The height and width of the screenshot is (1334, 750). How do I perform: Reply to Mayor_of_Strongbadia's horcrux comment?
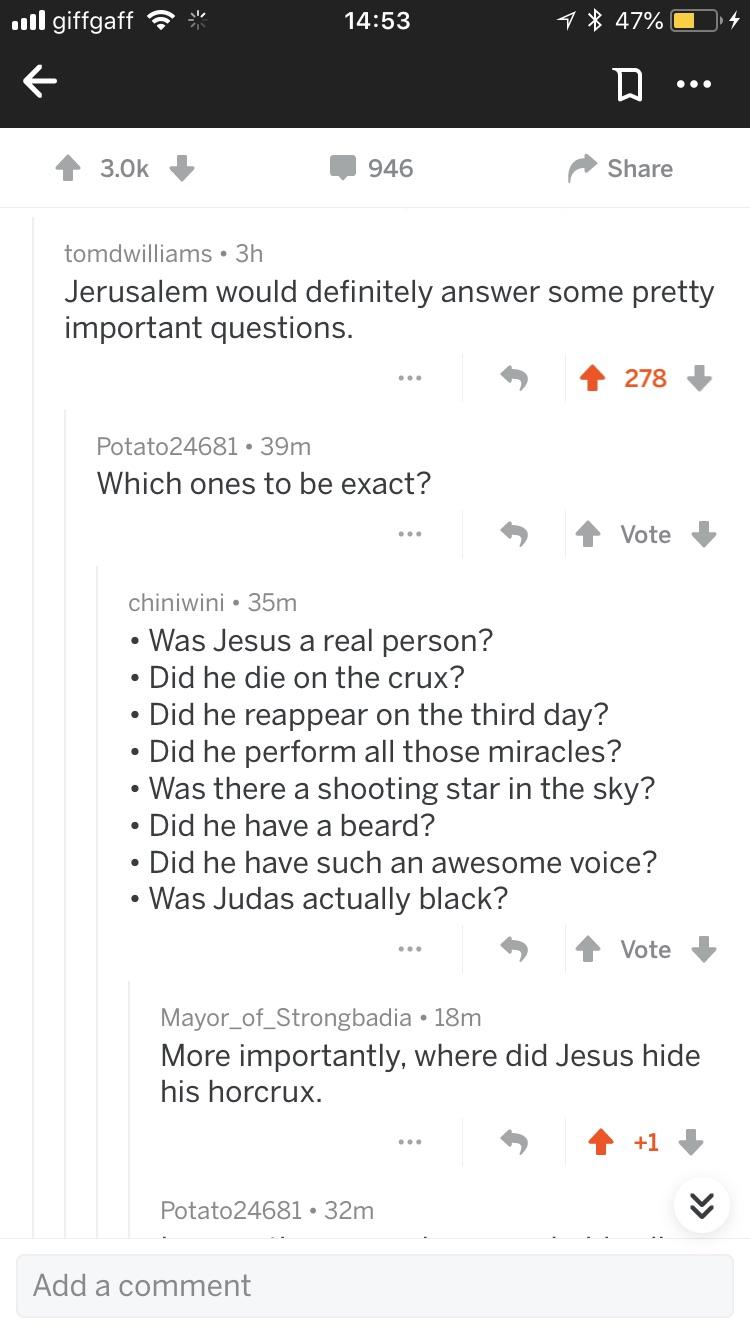tap(514, 1141)
